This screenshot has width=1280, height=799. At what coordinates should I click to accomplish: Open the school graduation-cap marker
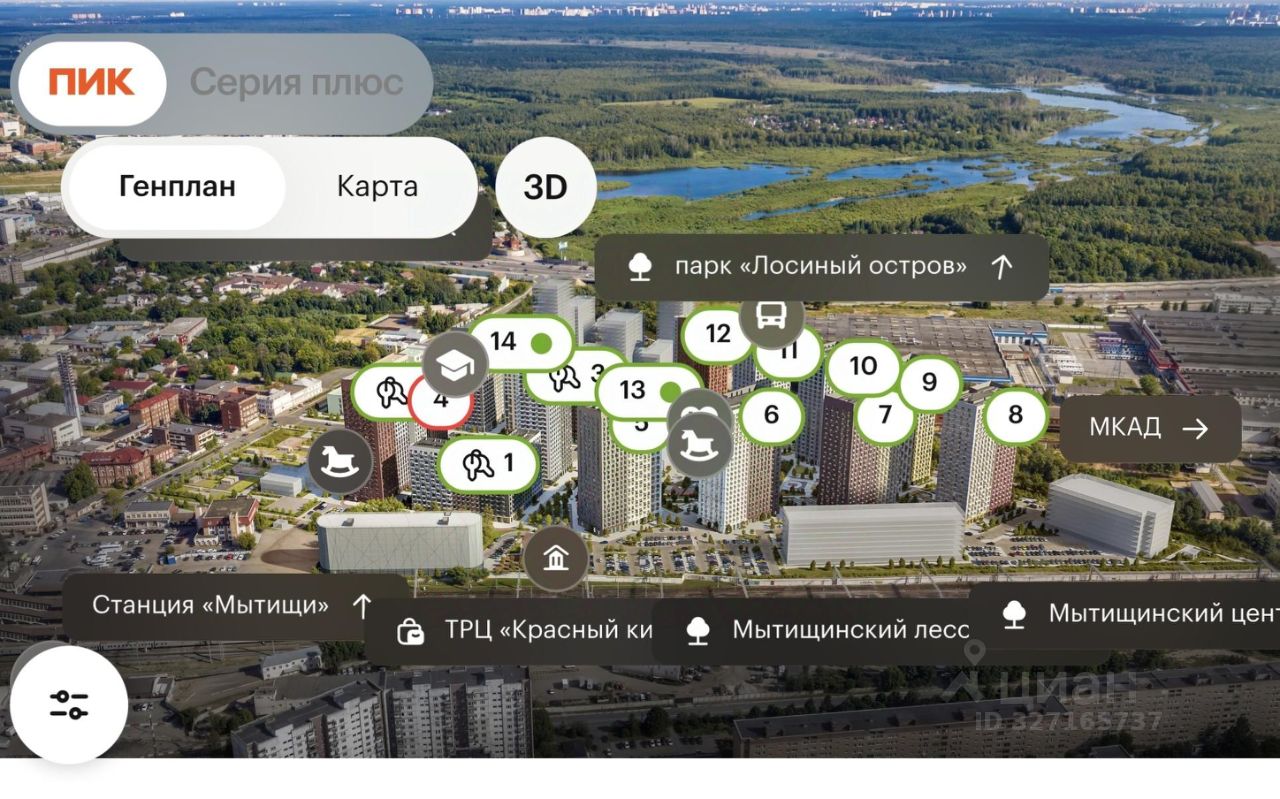click(x=455, y=366)
